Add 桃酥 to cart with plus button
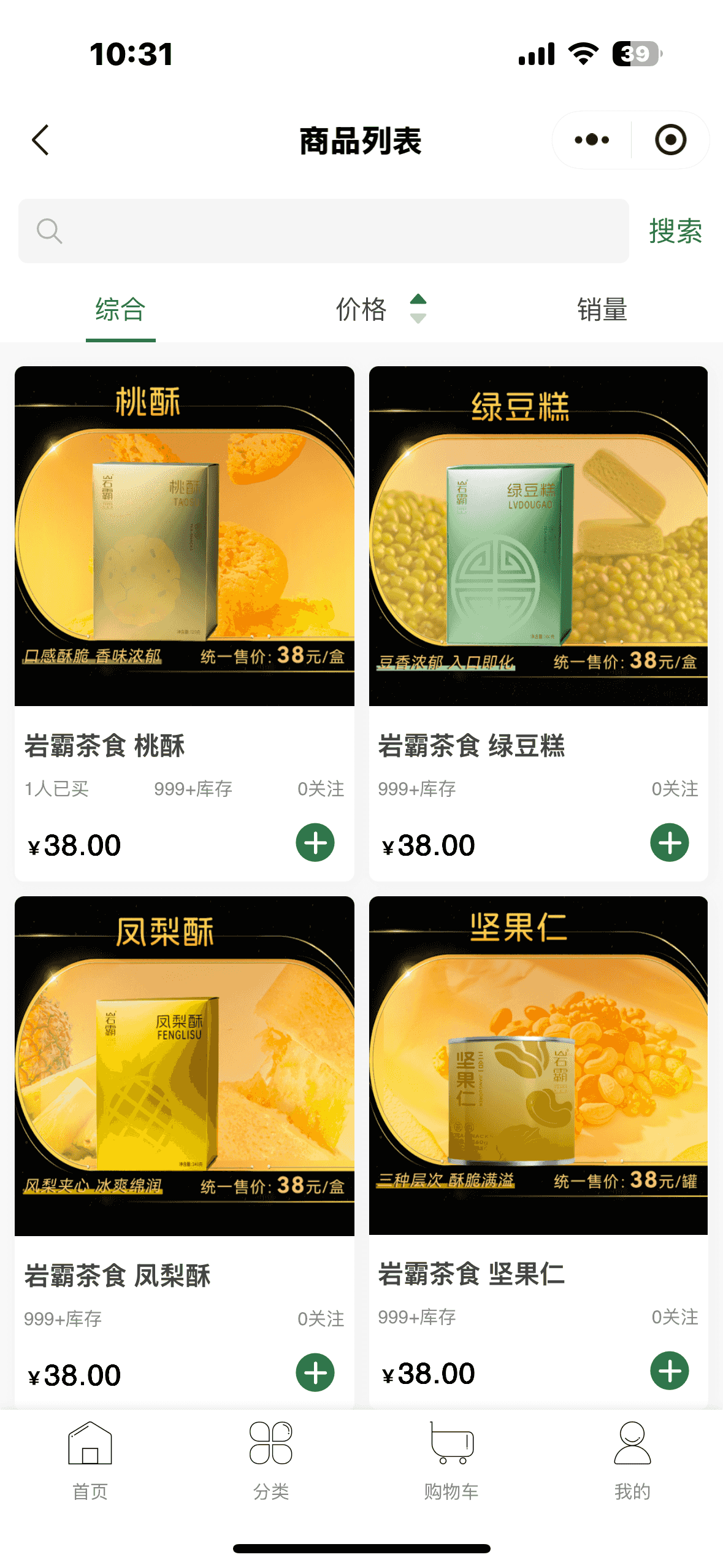This screenshot has width=723, height=1568. tap(315, 842)
